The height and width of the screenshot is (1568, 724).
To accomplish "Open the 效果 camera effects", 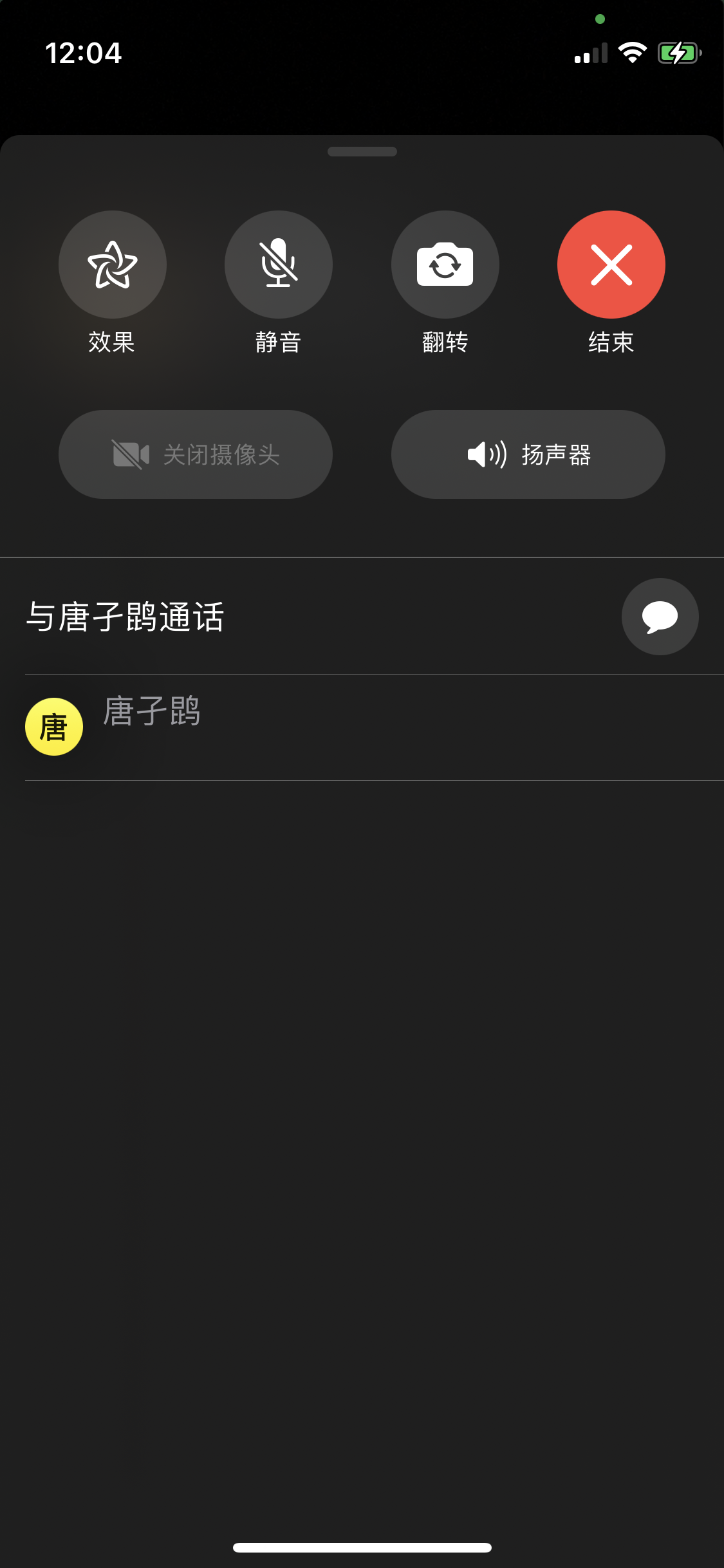I will pyautogui.click(x=113, y=265).
